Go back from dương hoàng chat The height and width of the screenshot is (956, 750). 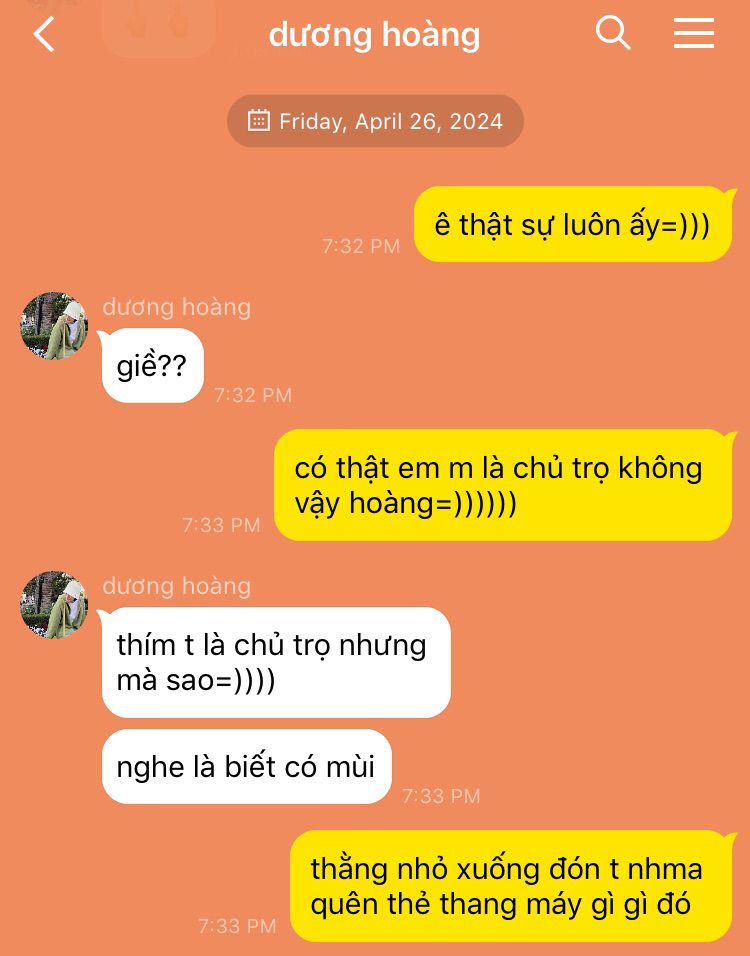tap(43, 35)
